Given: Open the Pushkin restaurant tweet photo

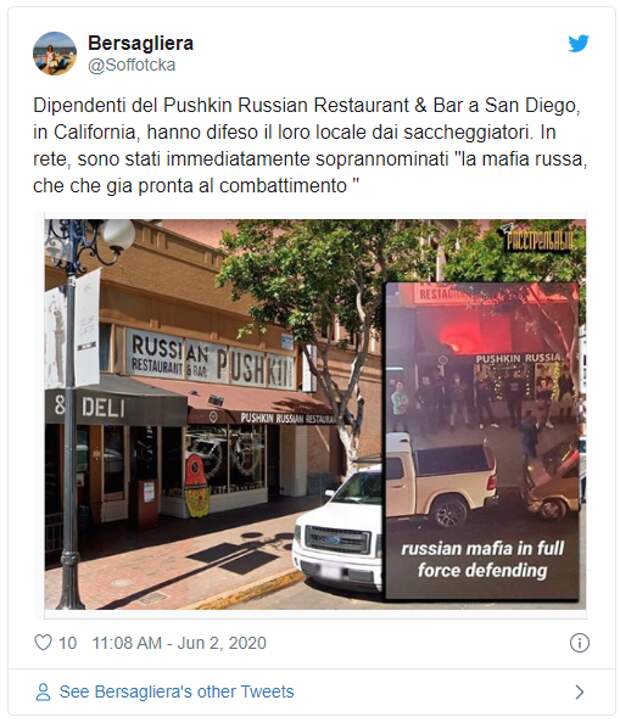Looking at the screenshot, I should coord(314,414).
